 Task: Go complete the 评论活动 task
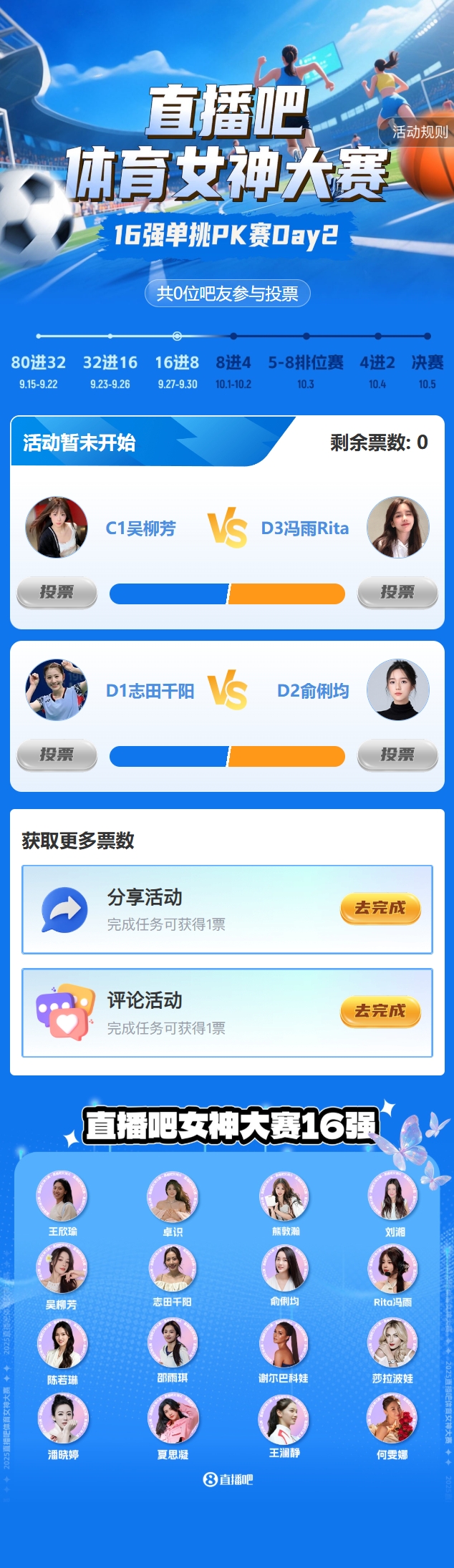pos(380,1011)
